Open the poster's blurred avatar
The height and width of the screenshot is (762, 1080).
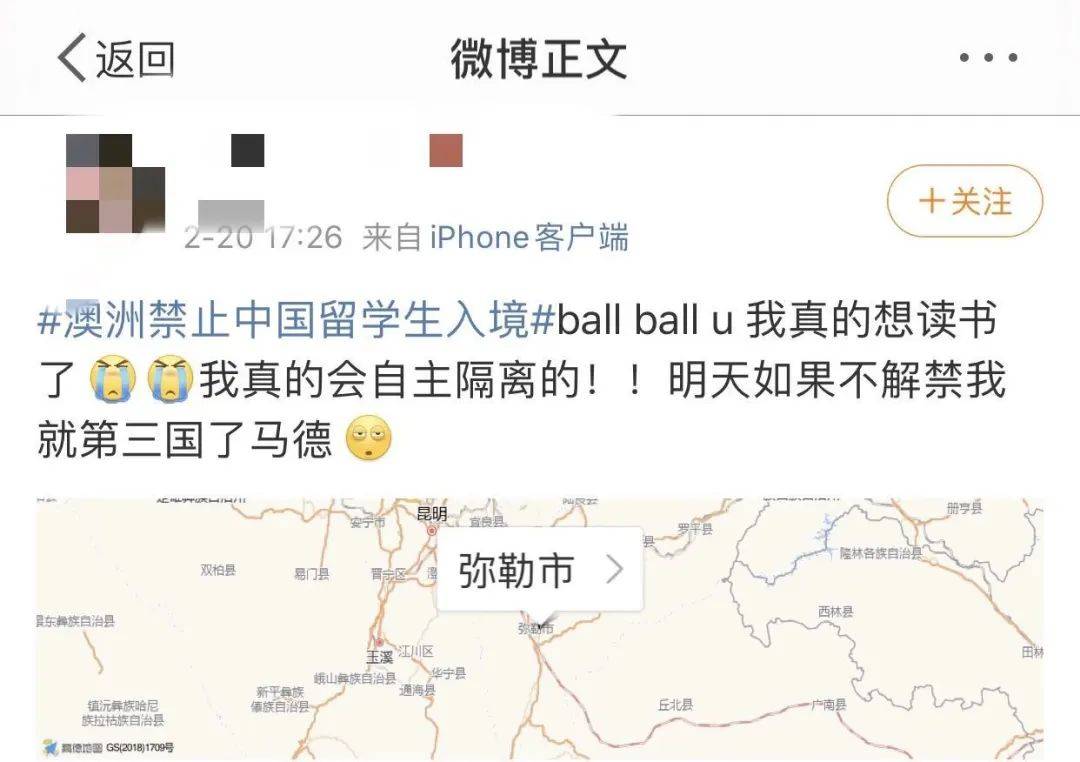click(x=115, y=183)
